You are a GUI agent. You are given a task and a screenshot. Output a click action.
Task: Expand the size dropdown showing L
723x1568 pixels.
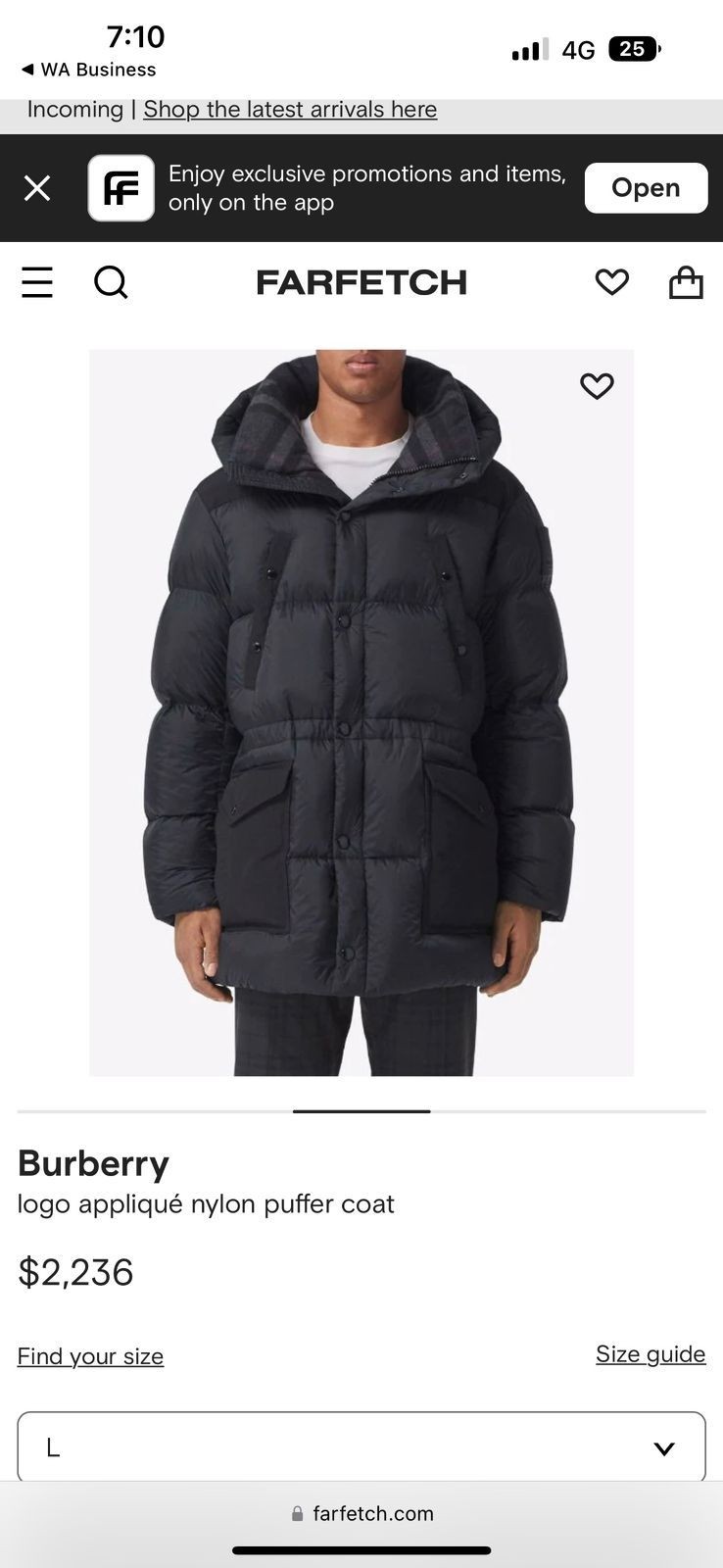tap(361, 1447)
